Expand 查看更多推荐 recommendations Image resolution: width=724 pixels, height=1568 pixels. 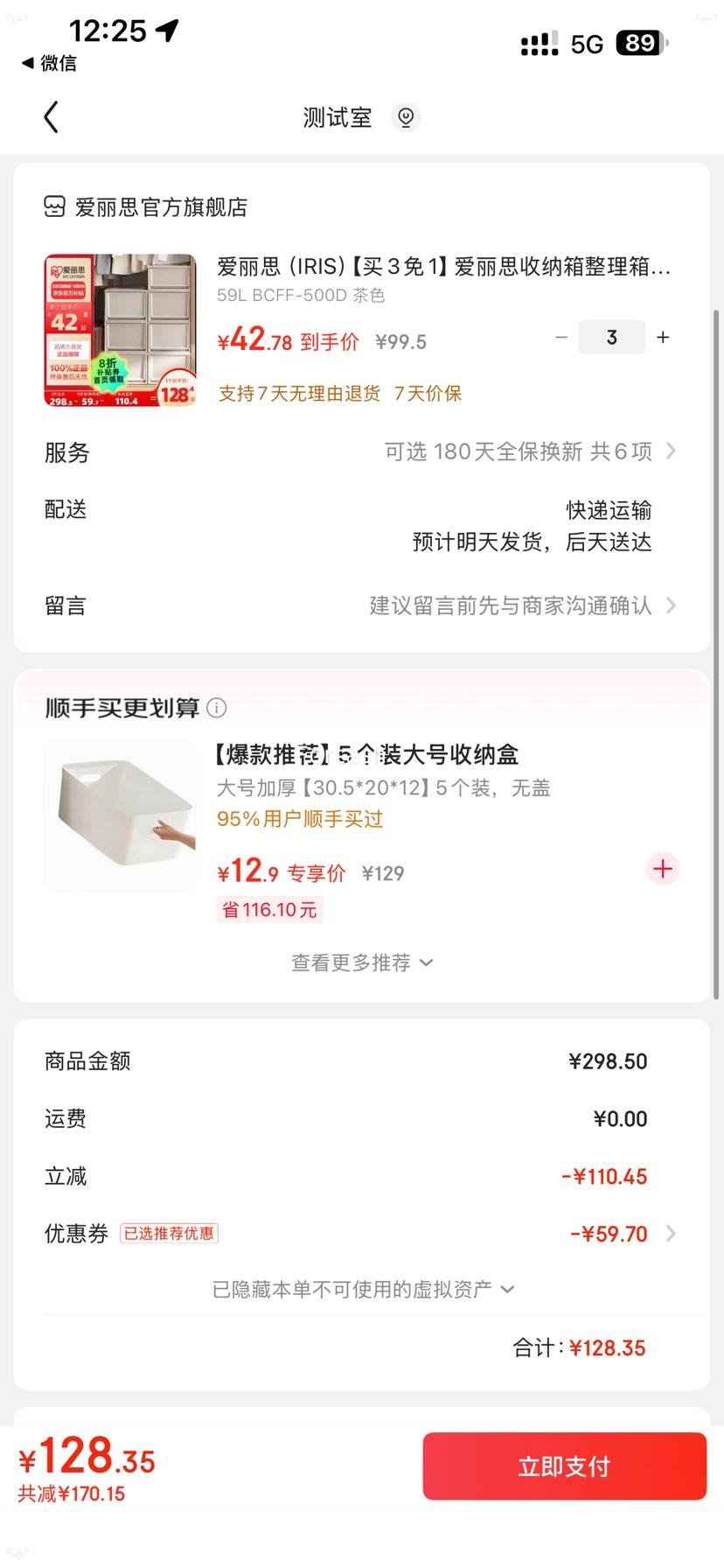coord(361,962)
